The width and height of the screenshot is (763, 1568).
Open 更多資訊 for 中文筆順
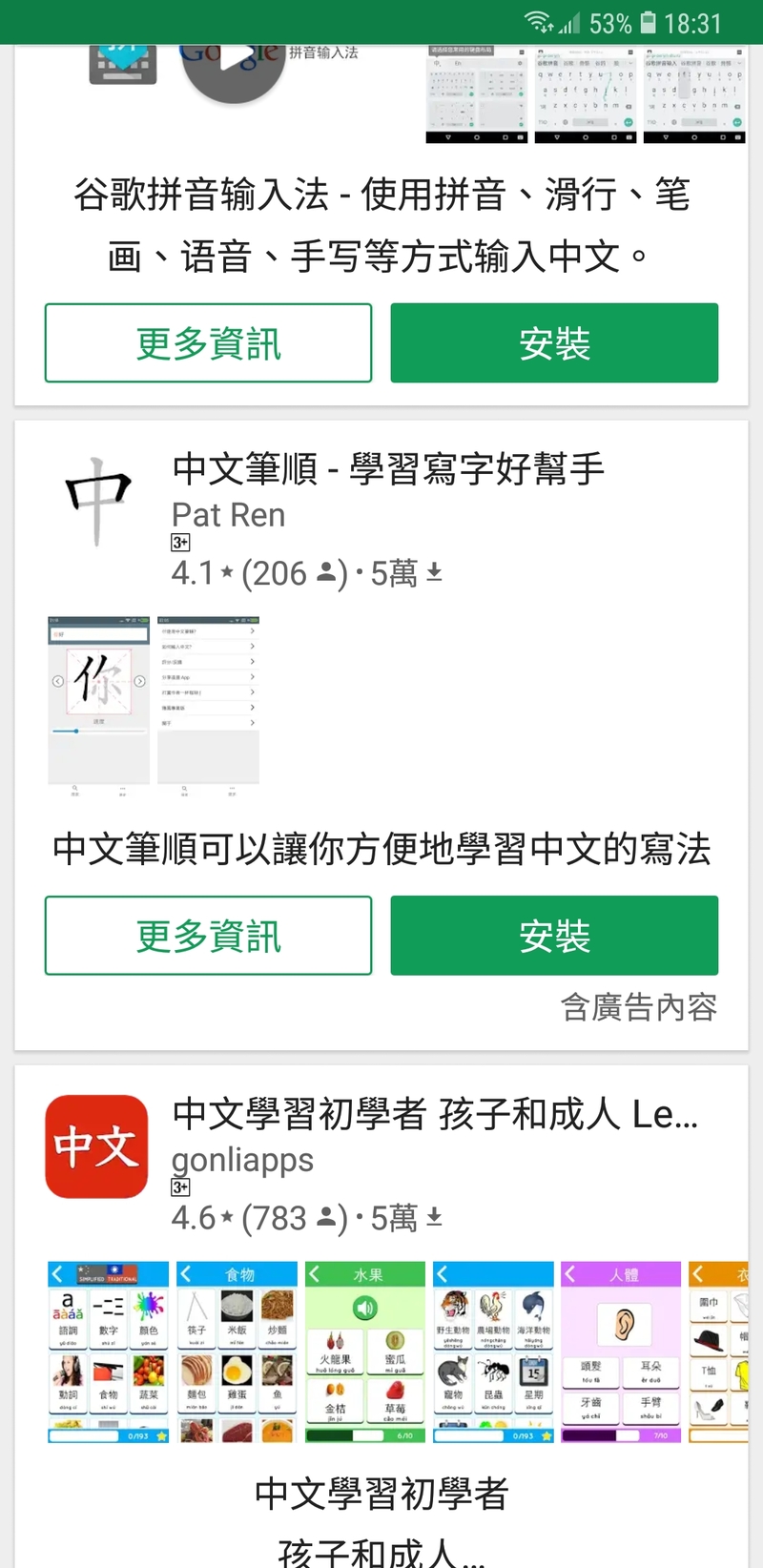207,936
